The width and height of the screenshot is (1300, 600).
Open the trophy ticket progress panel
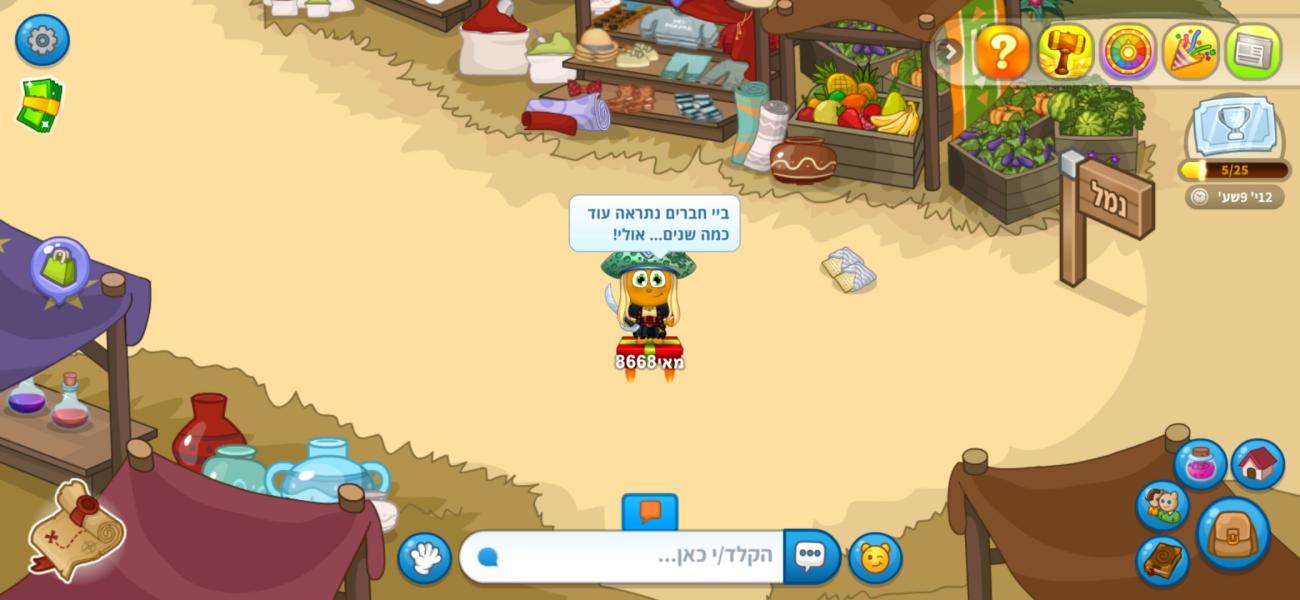click(x=1234, y=130)
